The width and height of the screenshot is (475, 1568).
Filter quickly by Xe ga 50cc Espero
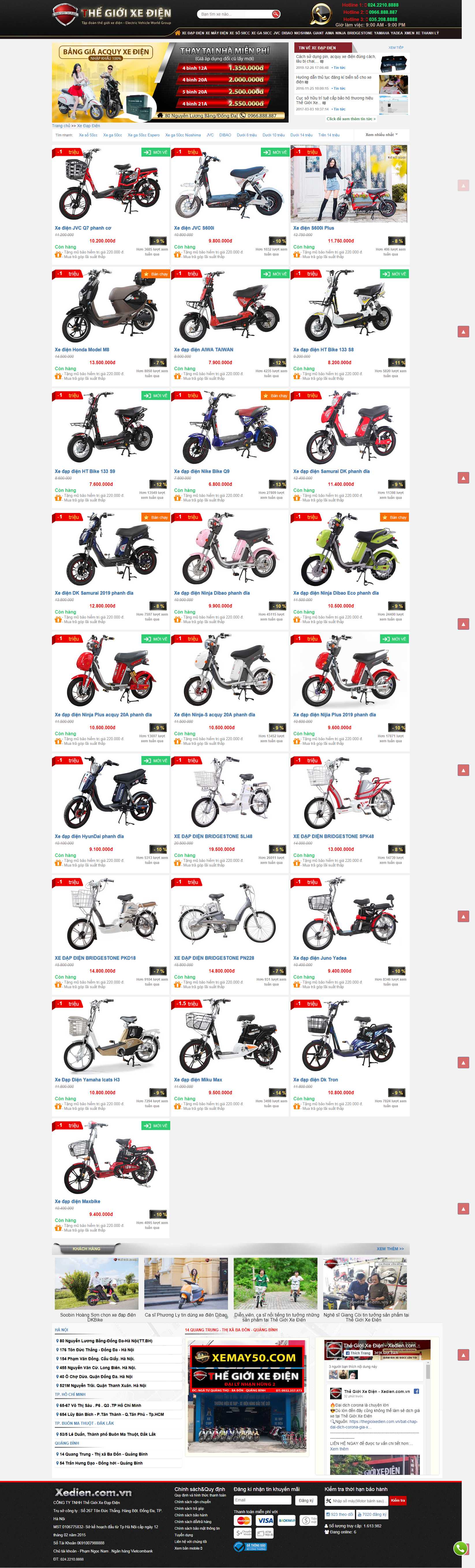click(144, 135)
